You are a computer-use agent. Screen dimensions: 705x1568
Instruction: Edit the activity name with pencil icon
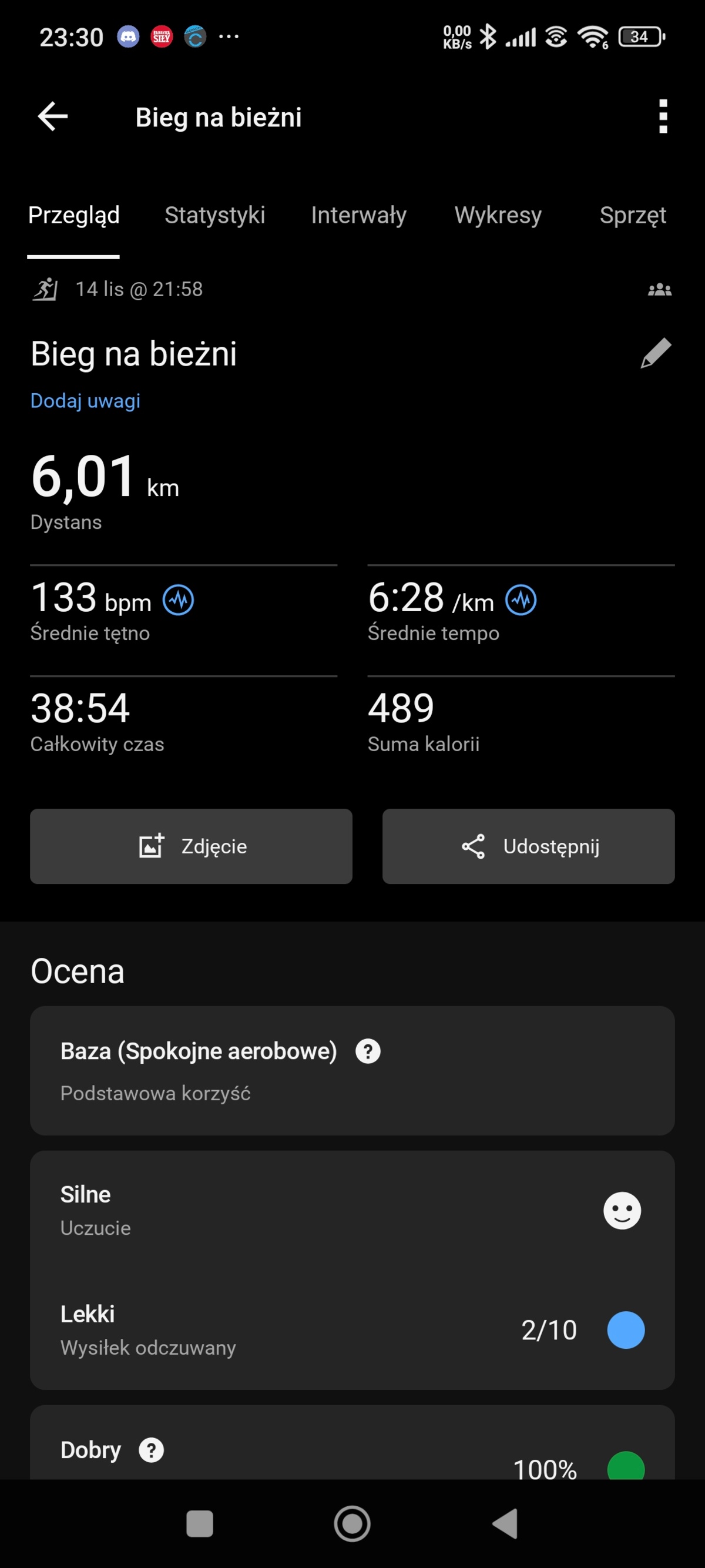pyautogui.click(x=656, y=353)
